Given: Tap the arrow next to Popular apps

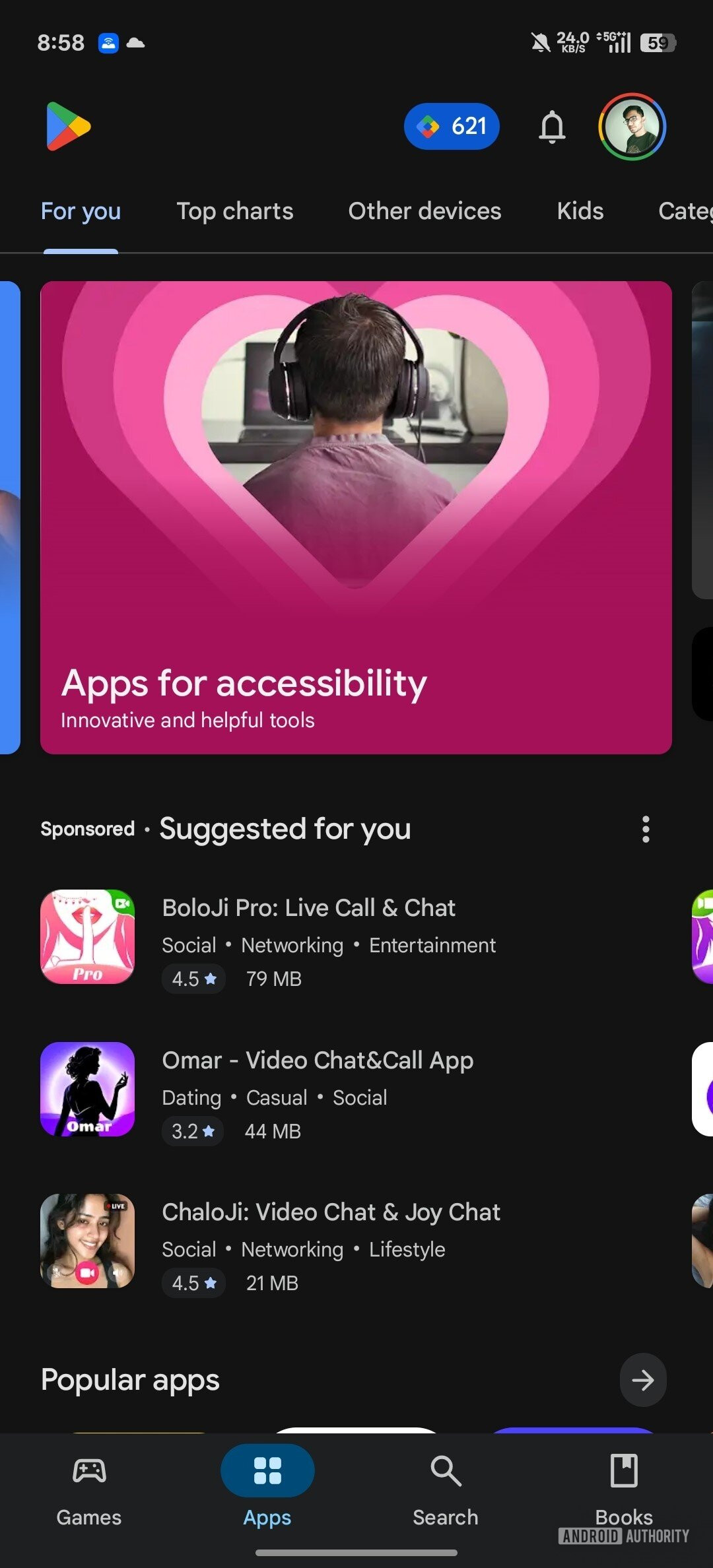Looking at the screenshot, I should (x=642, y=1380).
